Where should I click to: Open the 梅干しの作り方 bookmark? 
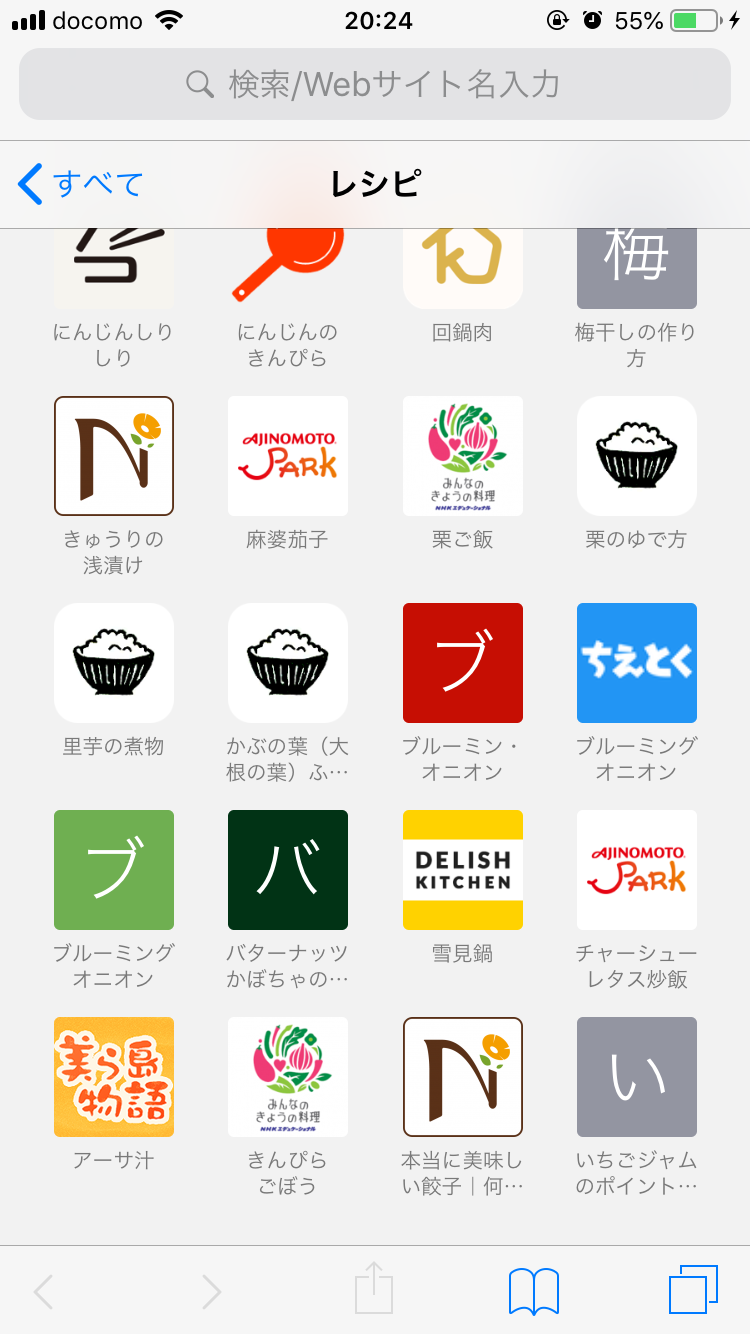point(636,270)
